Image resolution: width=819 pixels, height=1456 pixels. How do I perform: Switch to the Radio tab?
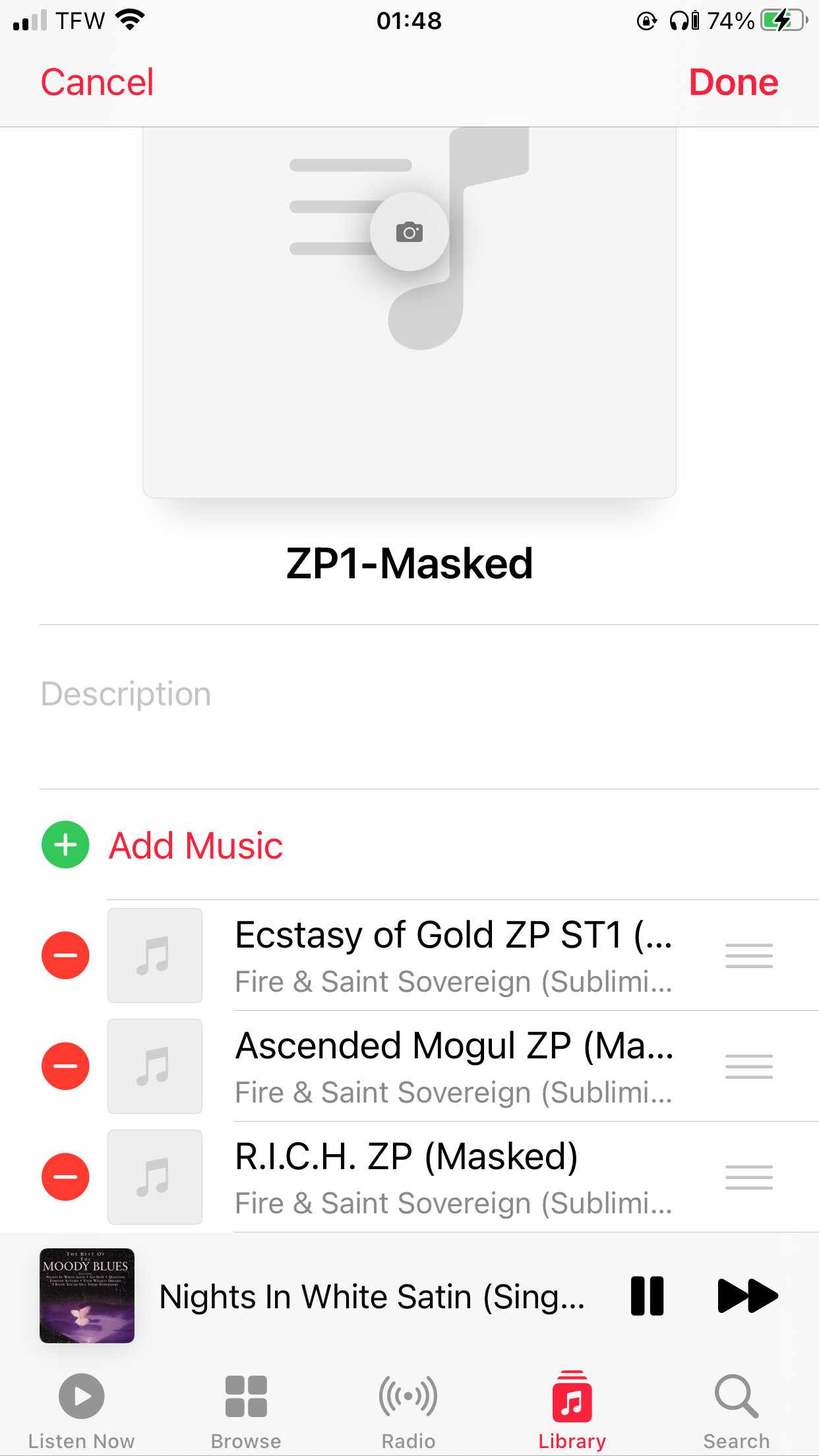(409, 1411)
